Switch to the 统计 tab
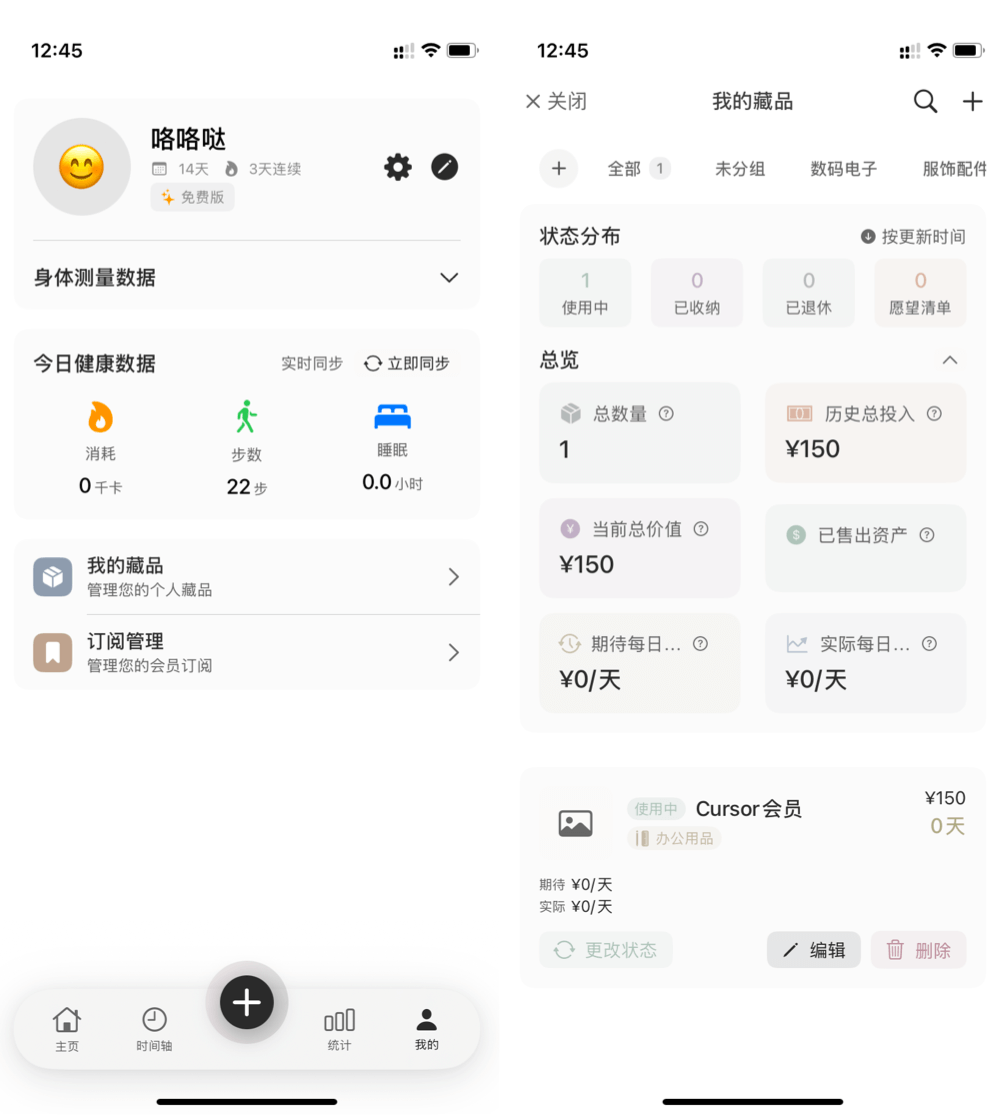The image size is (1002, 1116). tap(339, 1029)
